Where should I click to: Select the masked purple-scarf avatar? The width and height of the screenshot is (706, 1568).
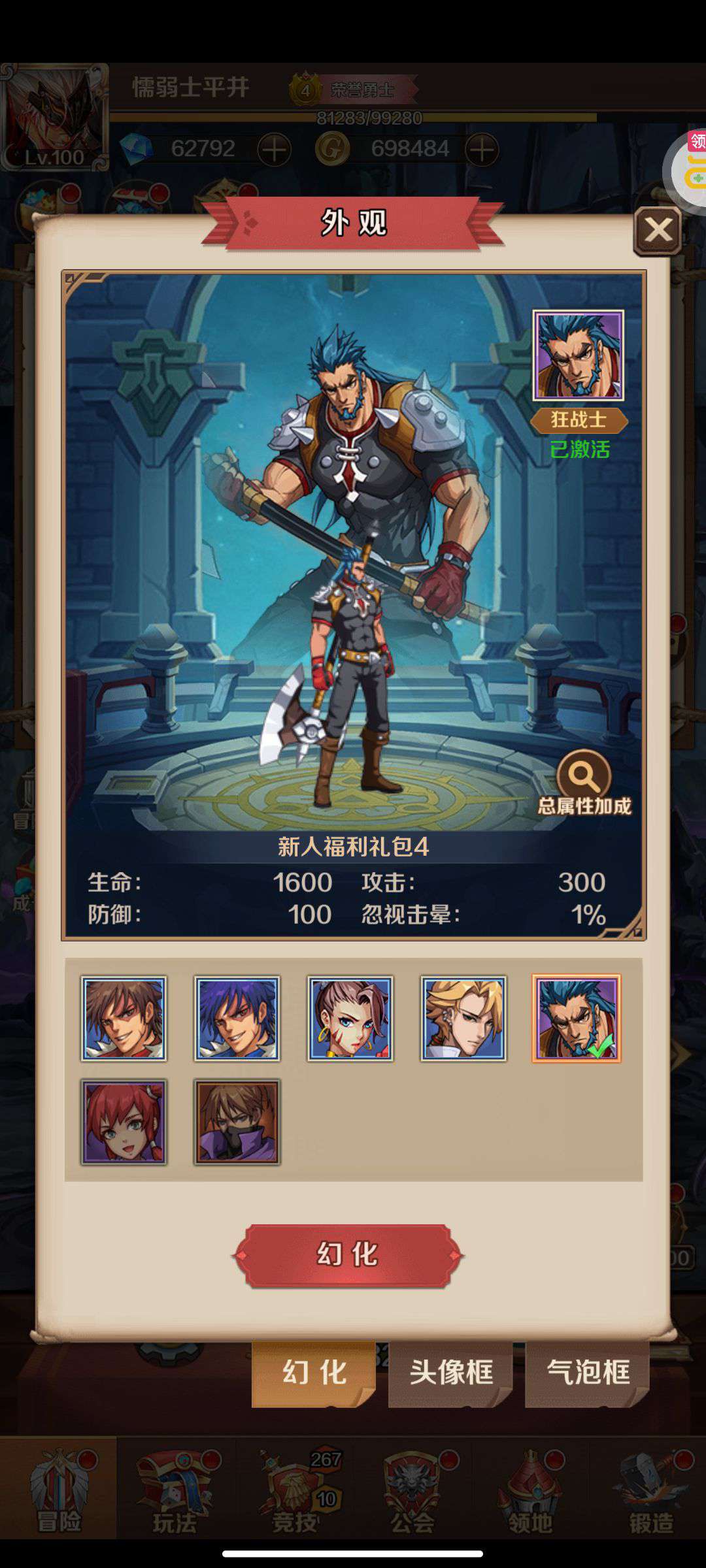point(237,1122)
